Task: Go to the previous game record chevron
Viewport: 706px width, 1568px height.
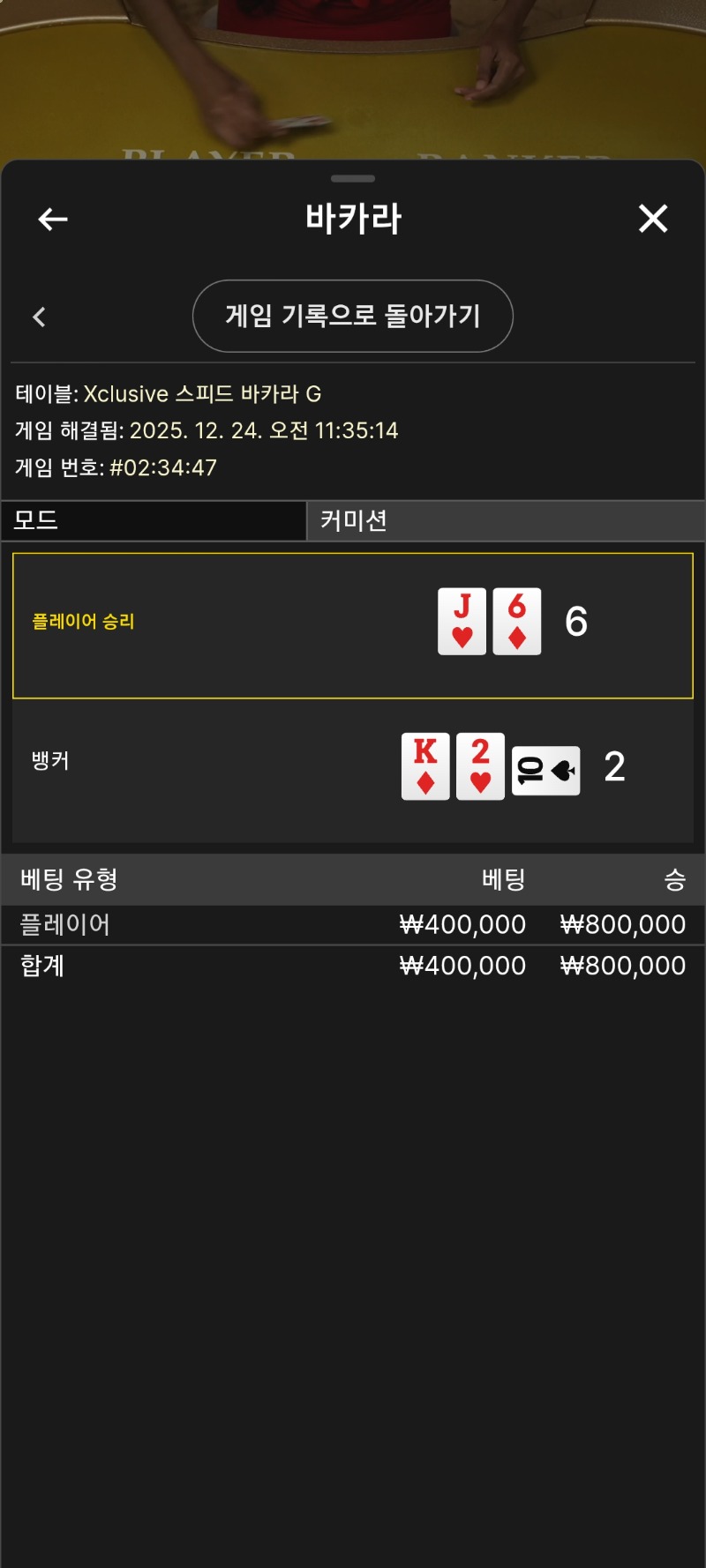Action: [39, 317]
